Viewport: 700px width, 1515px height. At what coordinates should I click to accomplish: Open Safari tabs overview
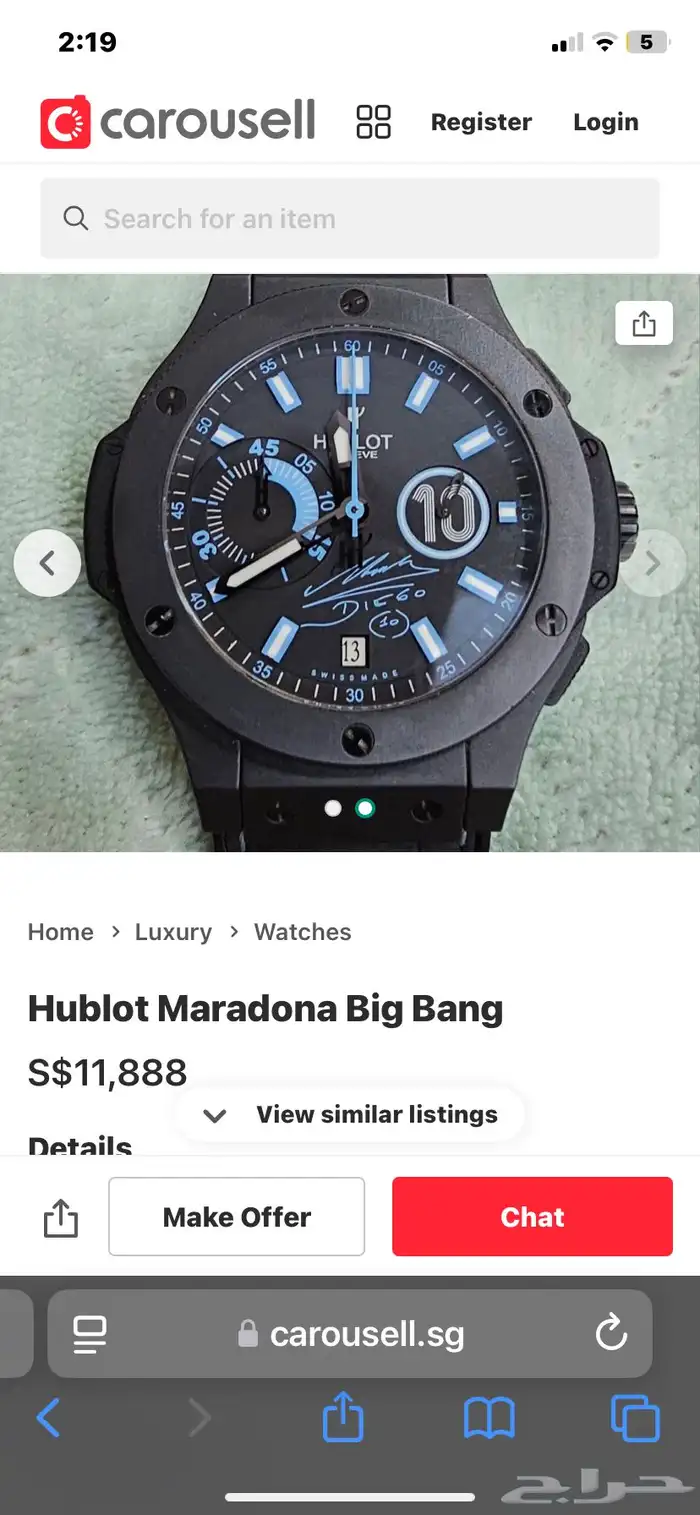click(636, 1418)
